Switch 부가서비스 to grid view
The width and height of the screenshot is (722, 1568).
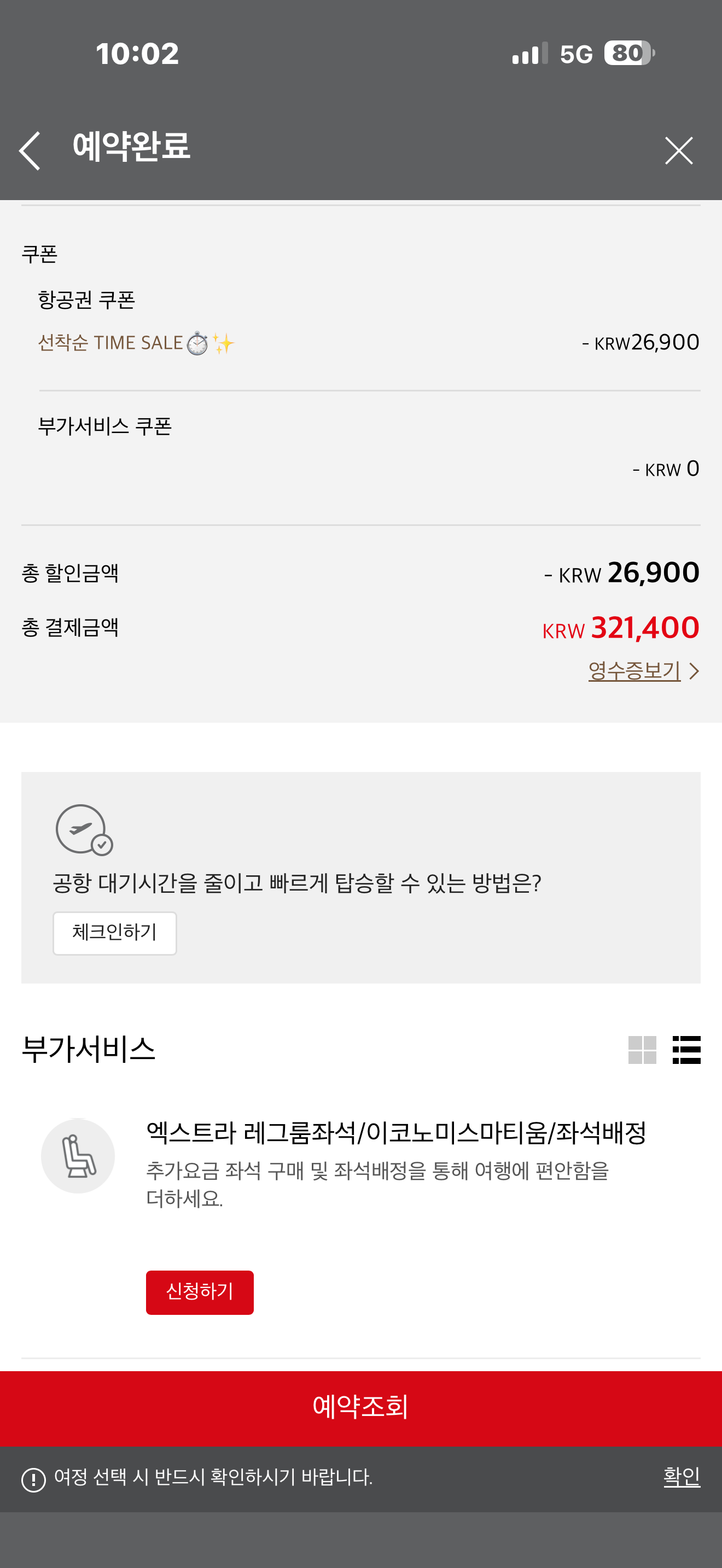(x=642, y=1049)
